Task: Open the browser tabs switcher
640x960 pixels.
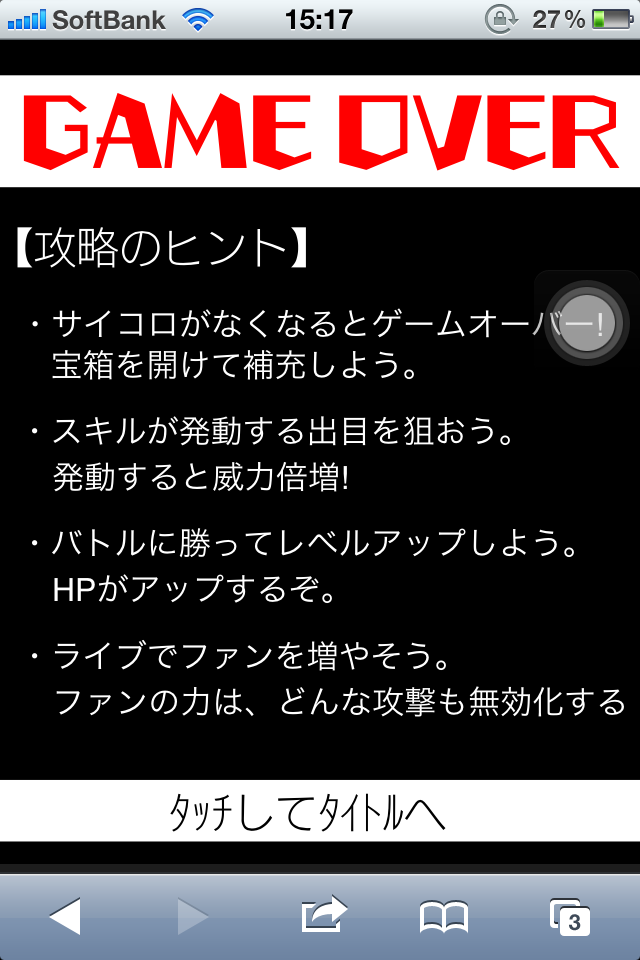Action: [x=569, y=916]
